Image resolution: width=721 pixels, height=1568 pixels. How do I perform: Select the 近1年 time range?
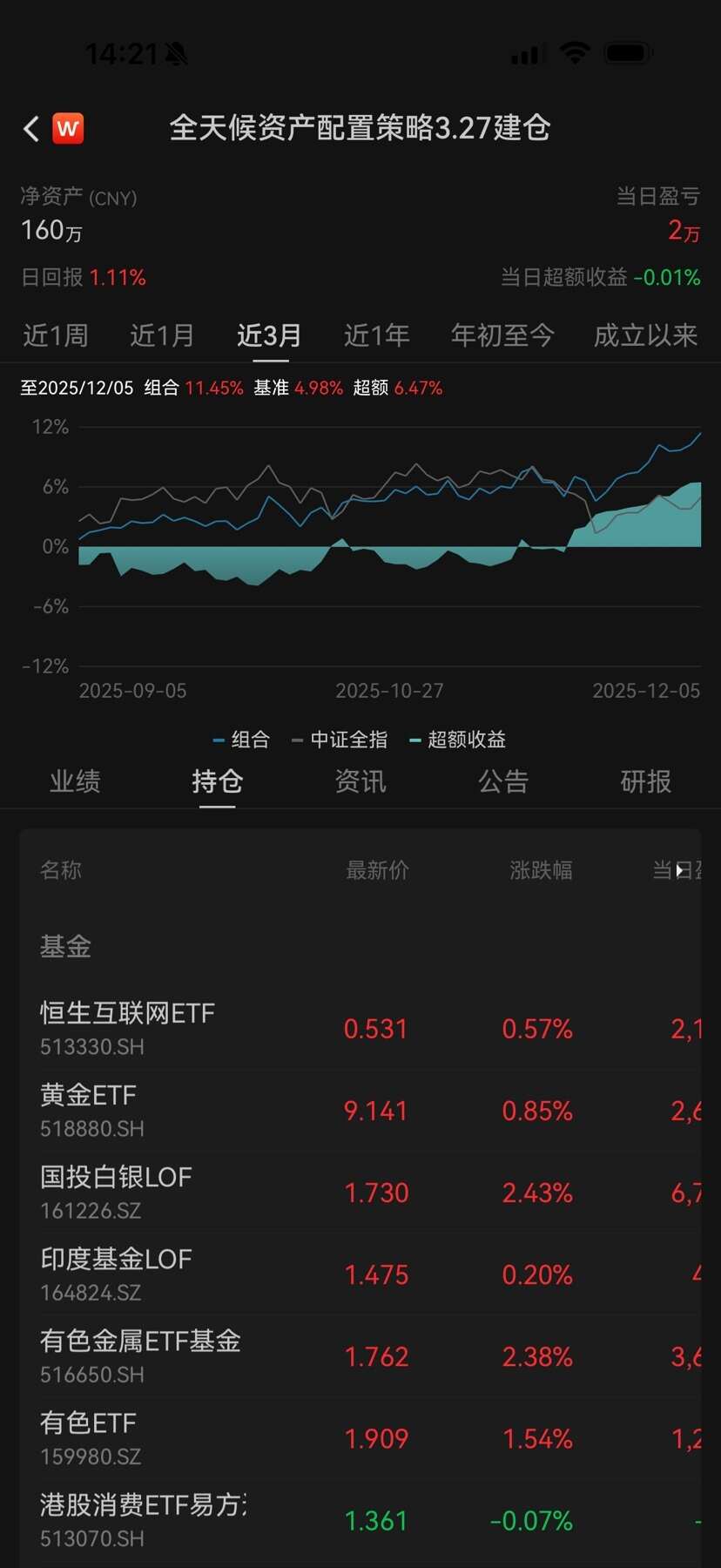[376, 335]
